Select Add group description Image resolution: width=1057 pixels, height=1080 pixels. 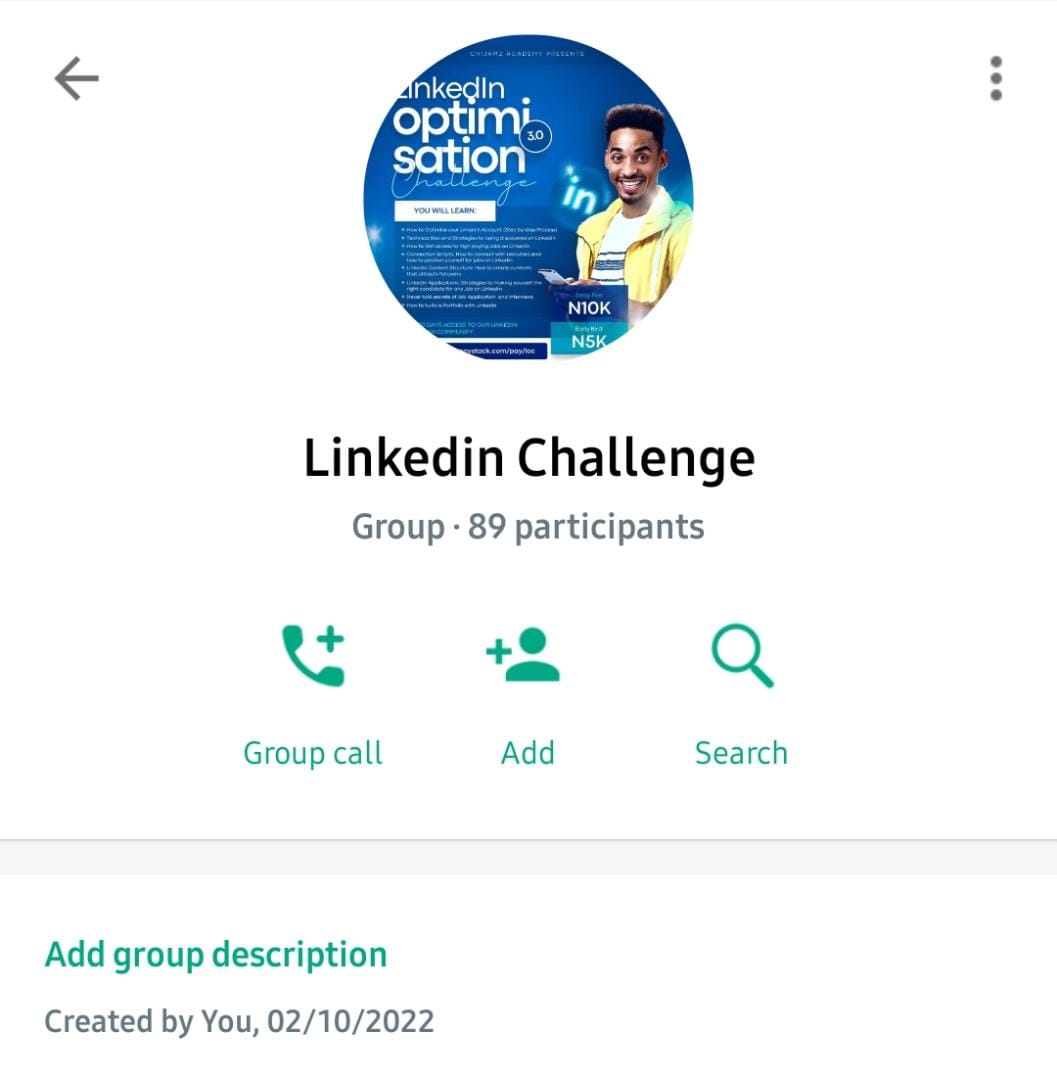tap(216, 954)
